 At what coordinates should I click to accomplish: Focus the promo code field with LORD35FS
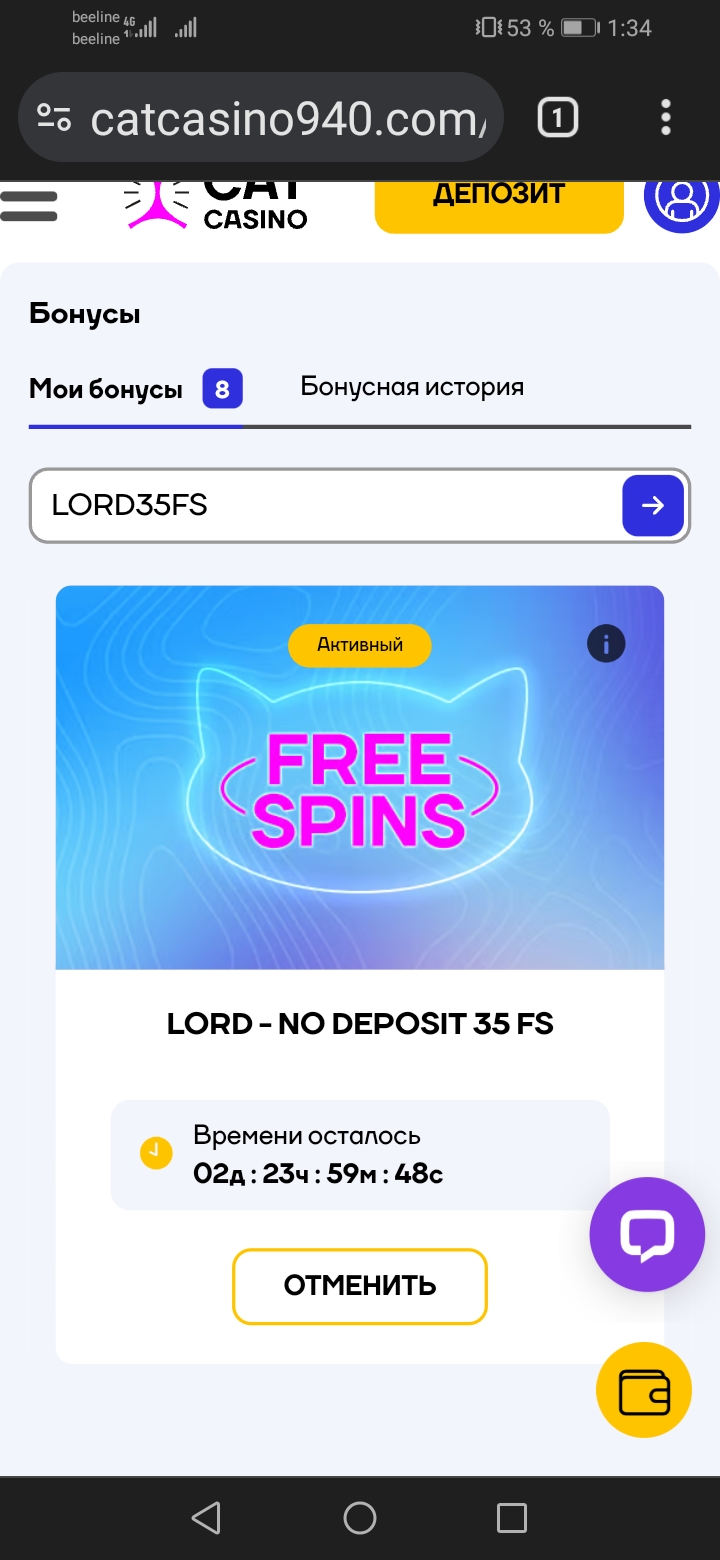click(x=320, y=506)
